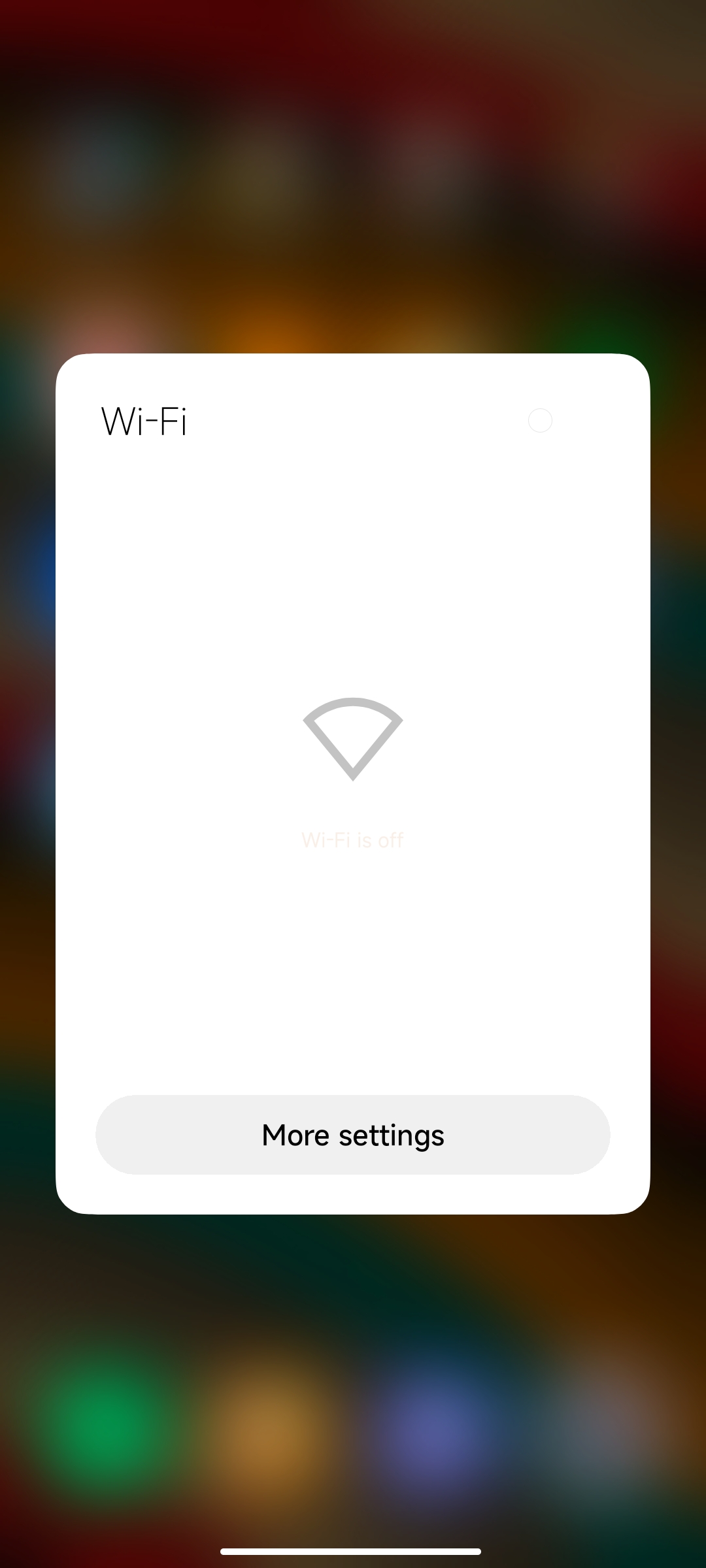Open More settings for Wi-Fi

353,1135
